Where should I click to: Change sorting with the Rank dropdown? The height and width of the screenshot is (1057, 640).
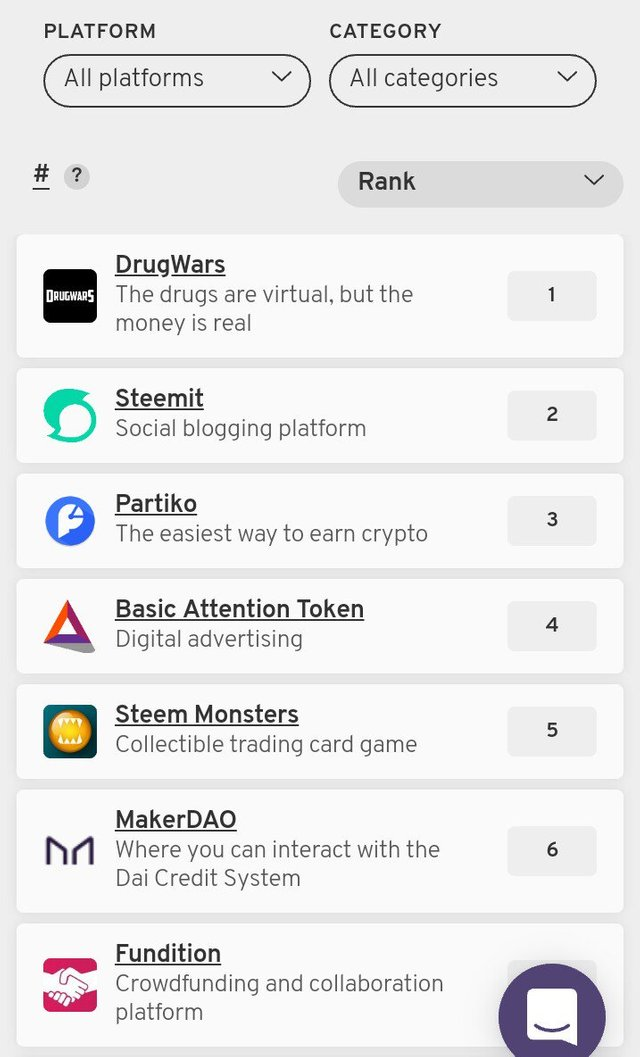(x=480, y=183)
